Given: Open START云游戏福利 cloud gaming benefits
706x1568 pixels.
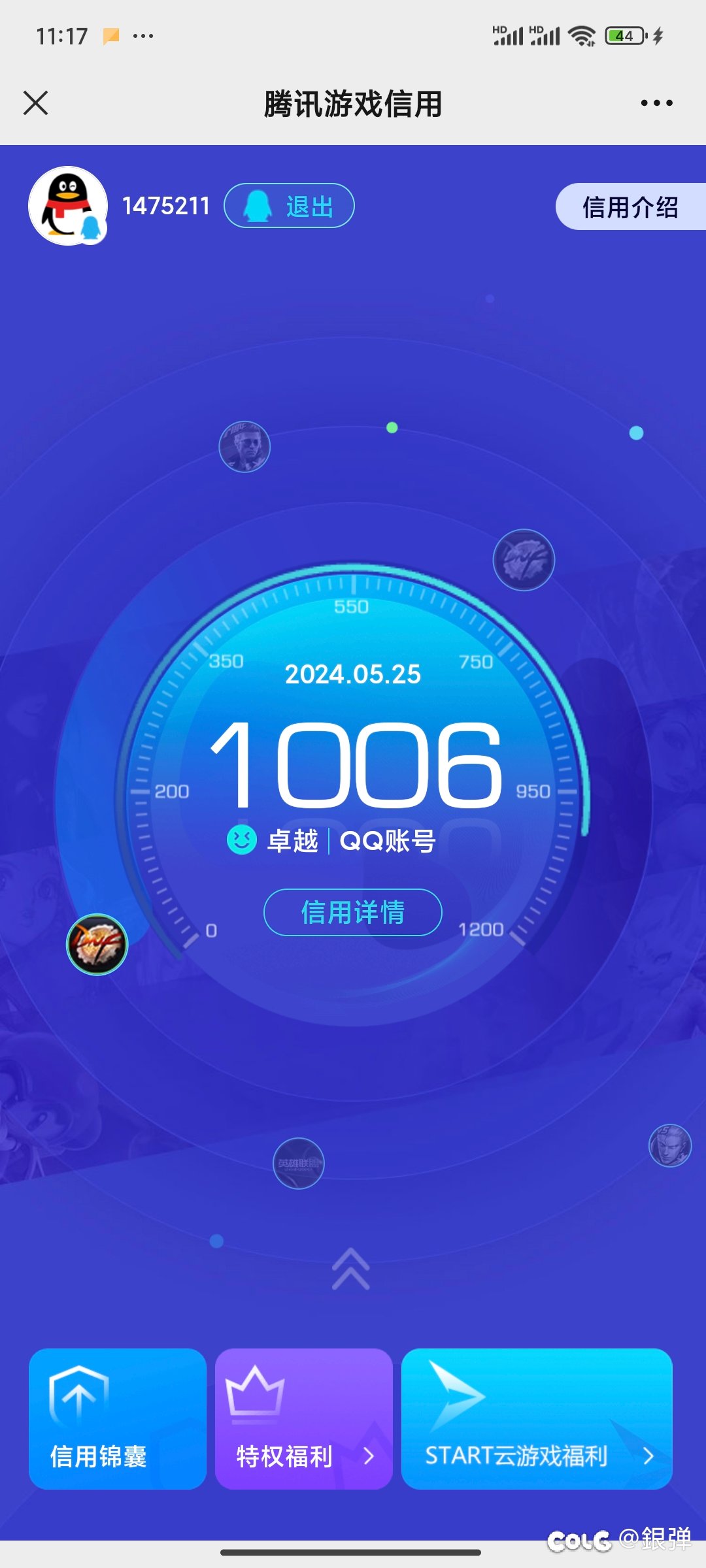Looking at the screenshot, I should point(536,1419).
